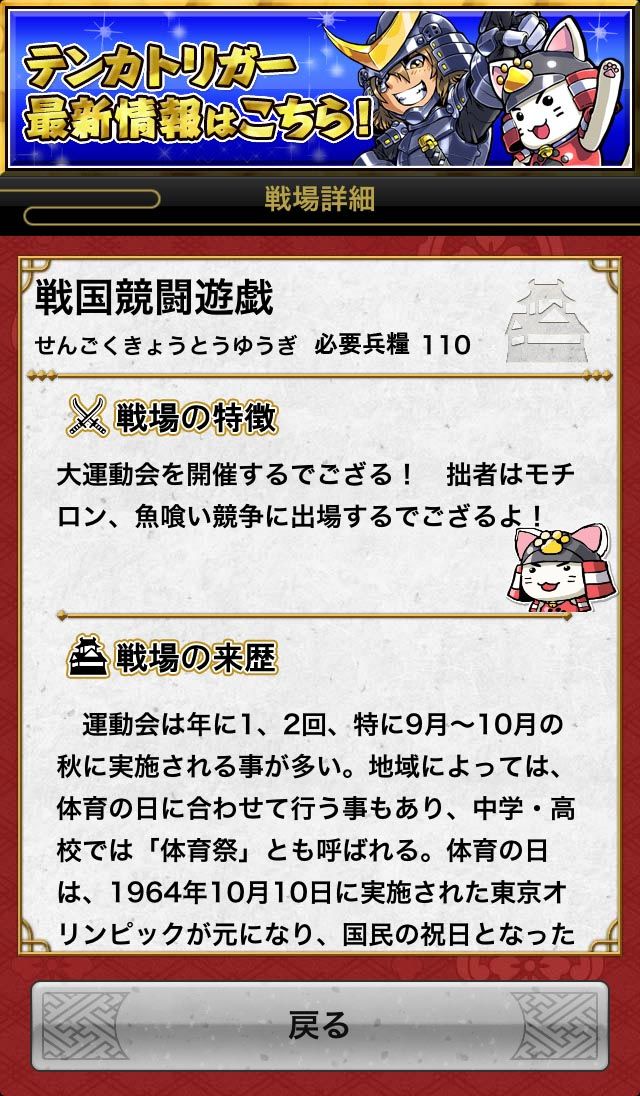
Task: Tap the 戻る back button
Action: [320, 1025]
